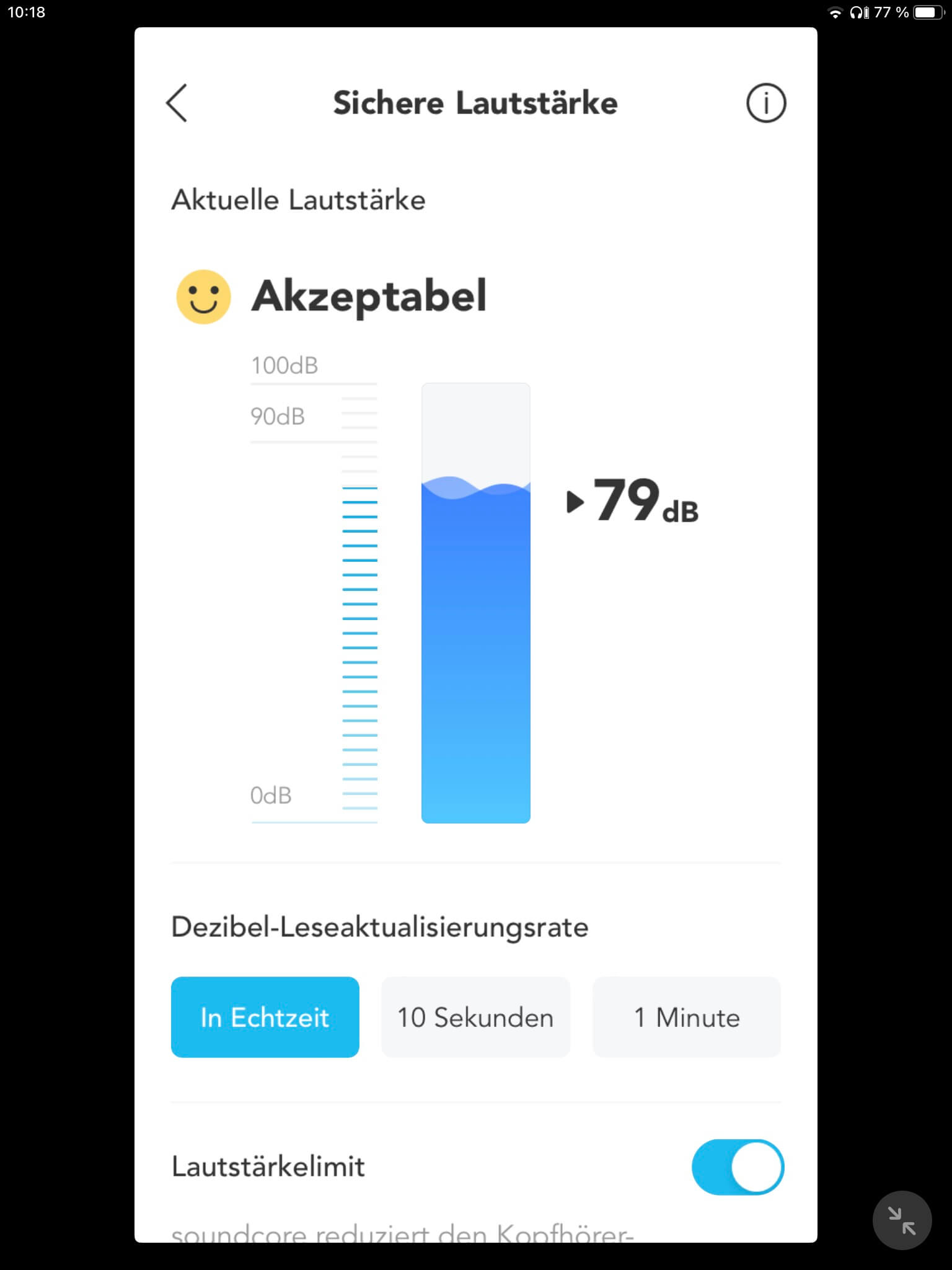Go back from Sichere Lautstärke
The height and width of the screenshot is (1270, 952).
[x=177, y=103]
